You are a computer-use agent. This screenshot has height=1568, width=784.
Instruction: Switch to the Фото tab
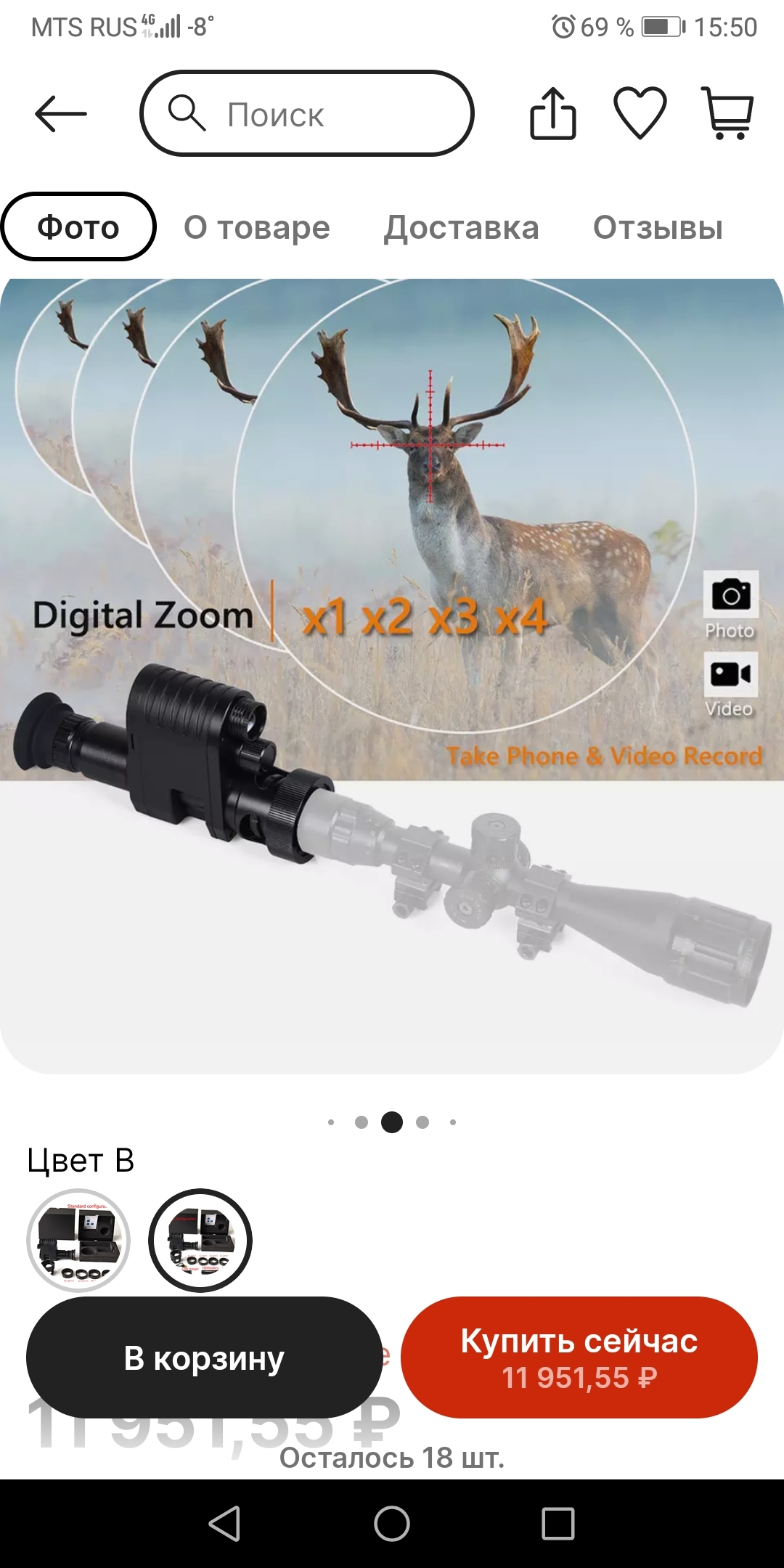78,227
